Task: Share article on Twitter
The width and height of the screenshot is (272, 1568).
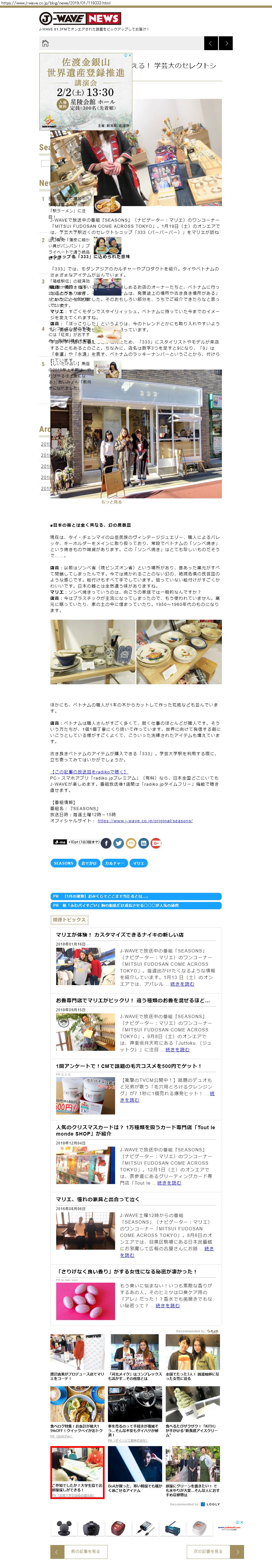Action: (118, 843)
